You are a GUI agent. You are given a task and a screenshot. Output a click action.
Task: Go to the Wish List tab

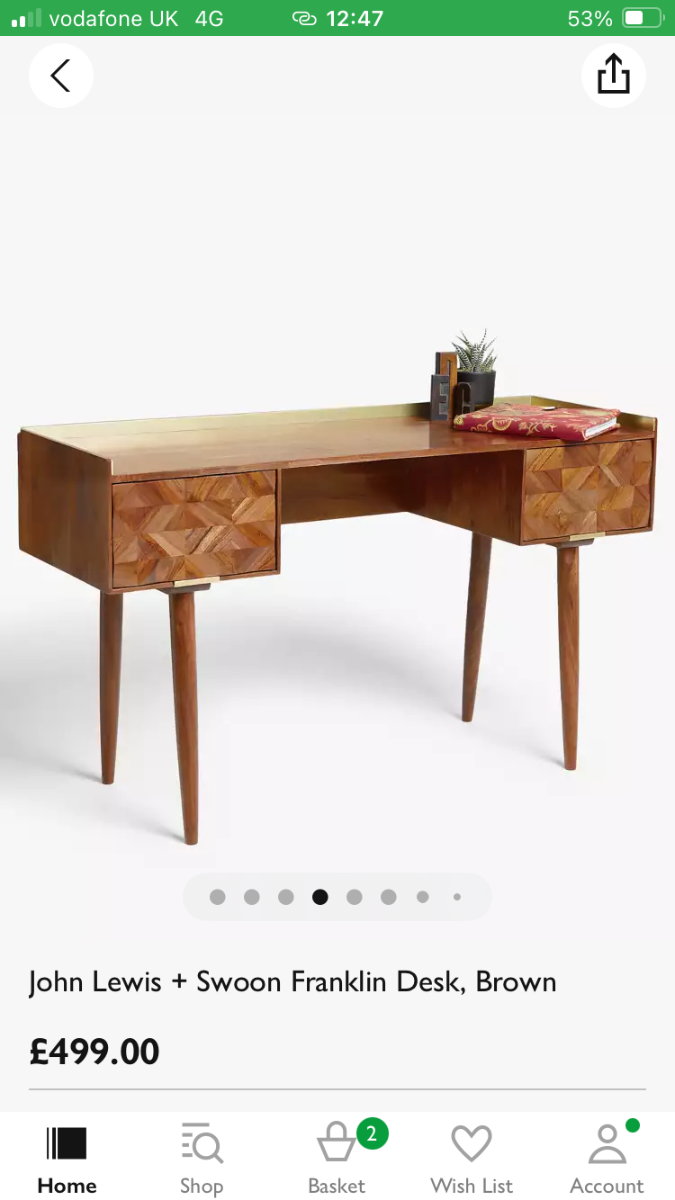(x=472, y=1159)
